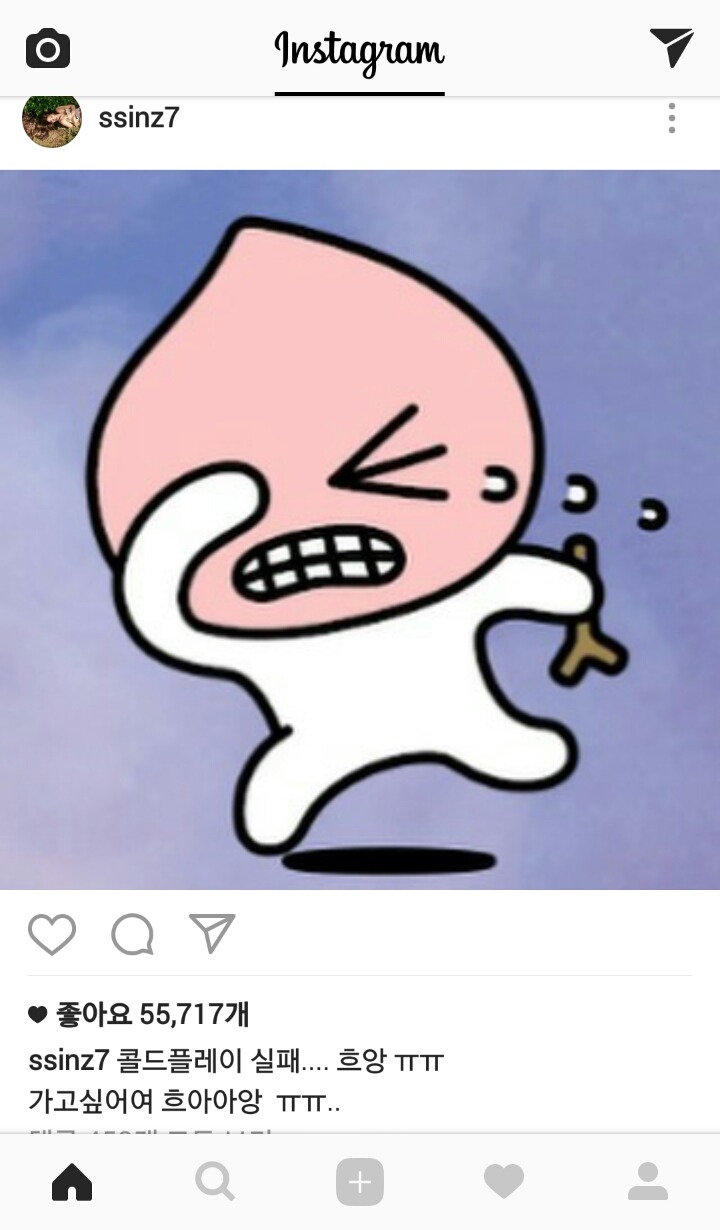Switch to the Search tab
The height and width of the screenshot is (1230, 720).
[215, 1183]
